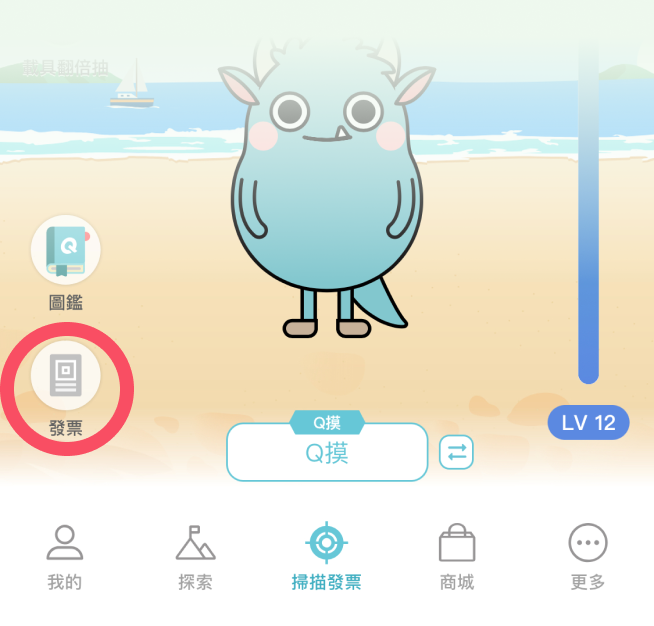The width and height of the screenshot is (654, 626).
Task: Open the 圖鑑 collection book
Action: tap(66, 250)
